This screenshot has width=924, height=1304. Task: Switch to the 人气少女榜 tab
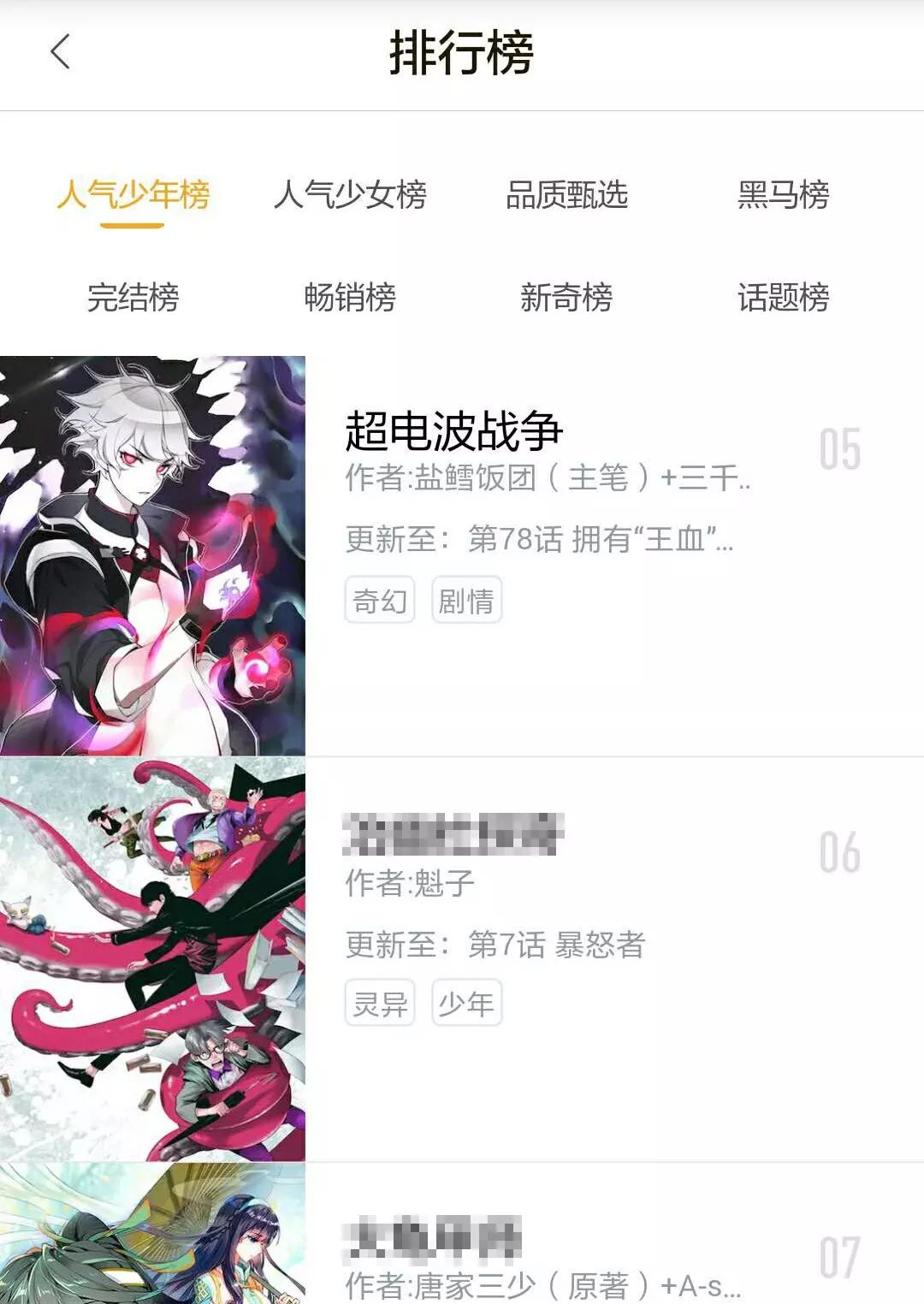tap(349, 195)
